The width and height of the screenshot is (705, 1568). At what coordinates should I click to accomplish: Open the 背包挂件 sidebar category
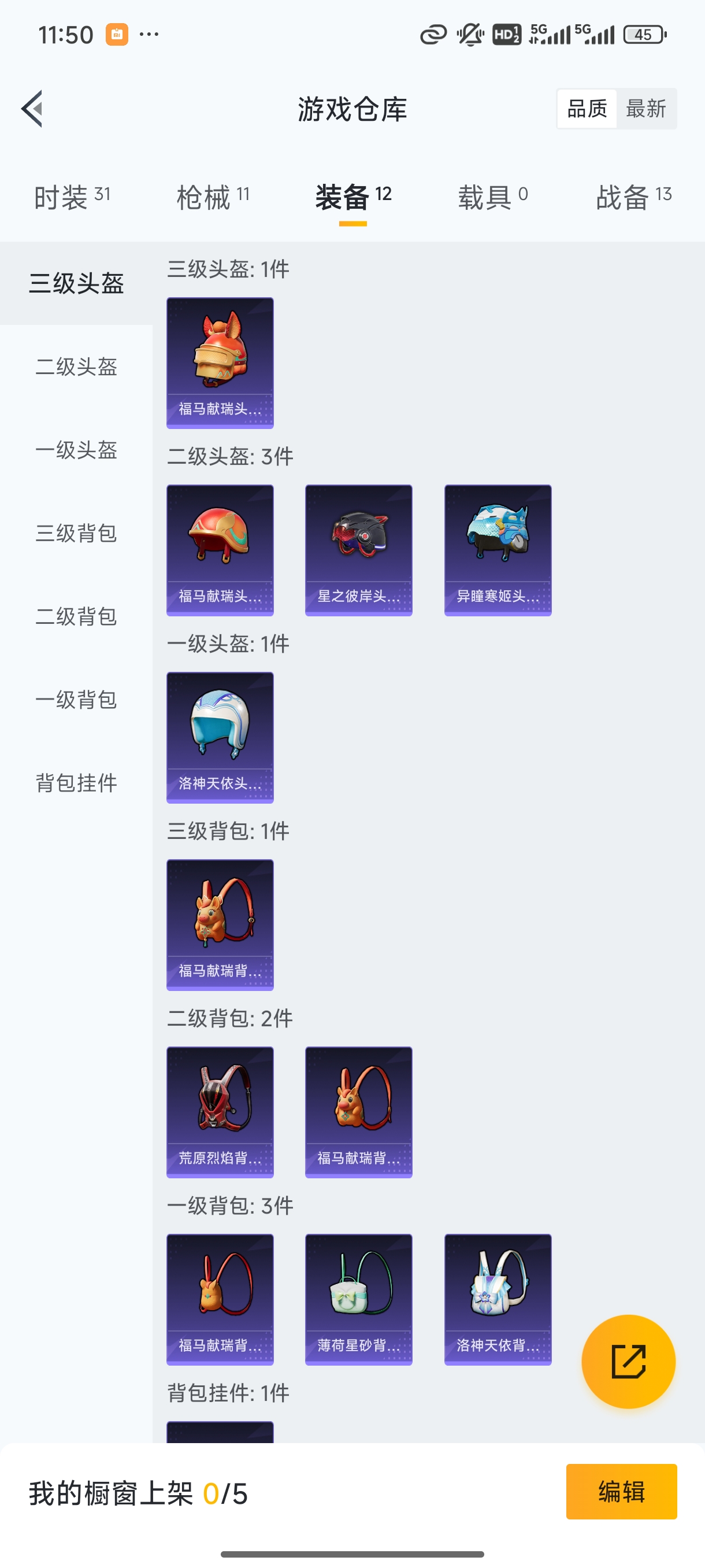[x=76, y=784]
